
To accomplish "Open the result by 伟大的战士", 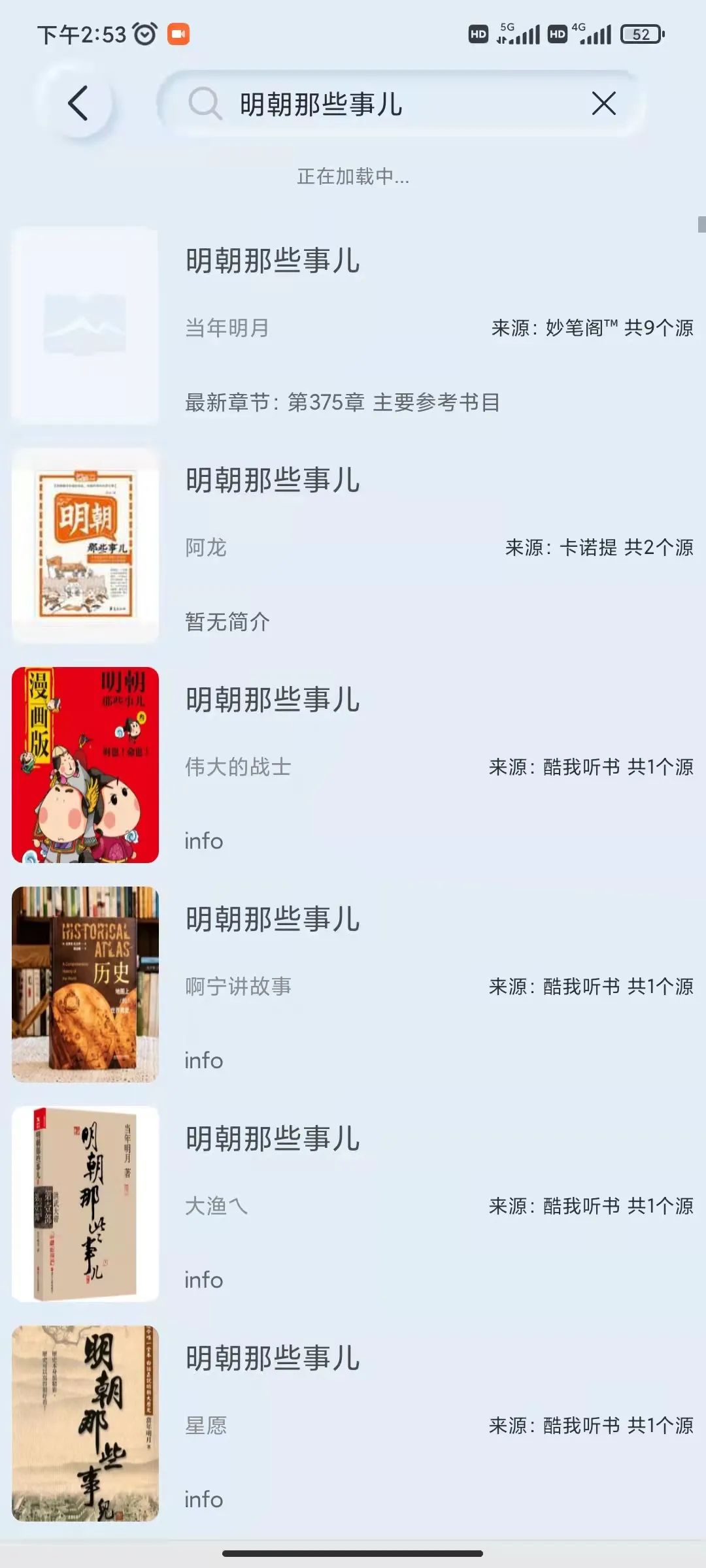I will coord(353,766).
